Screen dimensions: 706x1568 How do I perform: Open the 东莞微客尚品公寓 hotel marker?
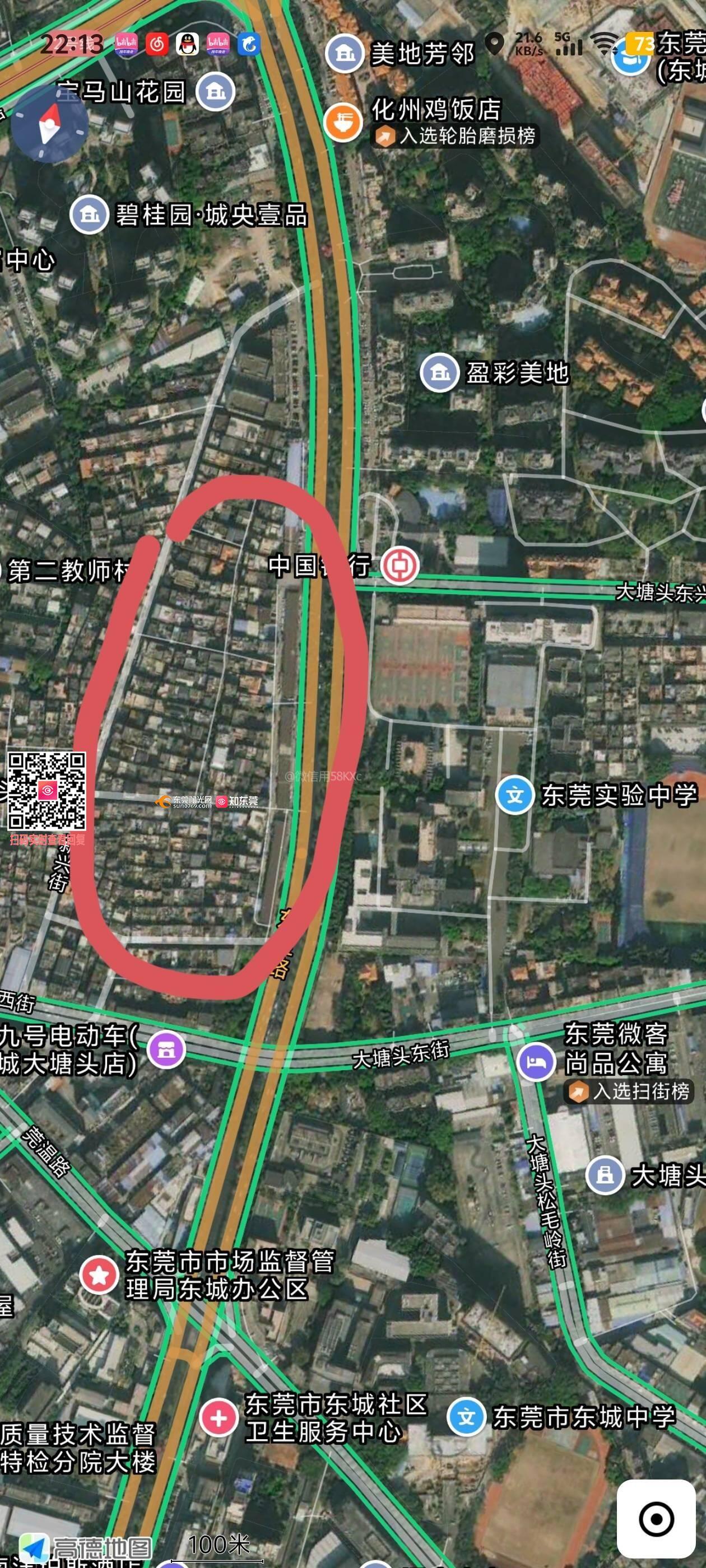pos(536,1061)
